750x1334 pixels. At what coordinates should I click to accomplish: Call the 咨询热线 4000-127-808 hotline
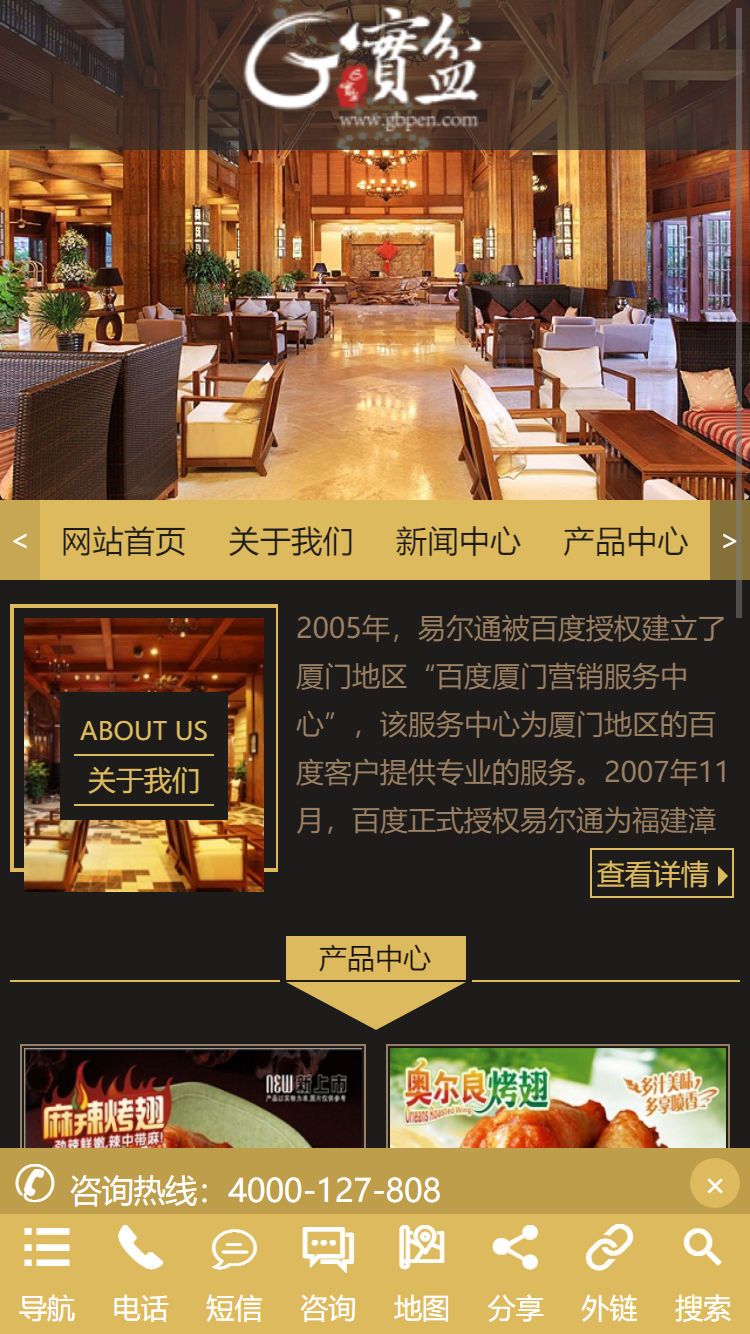(255, 1189)
